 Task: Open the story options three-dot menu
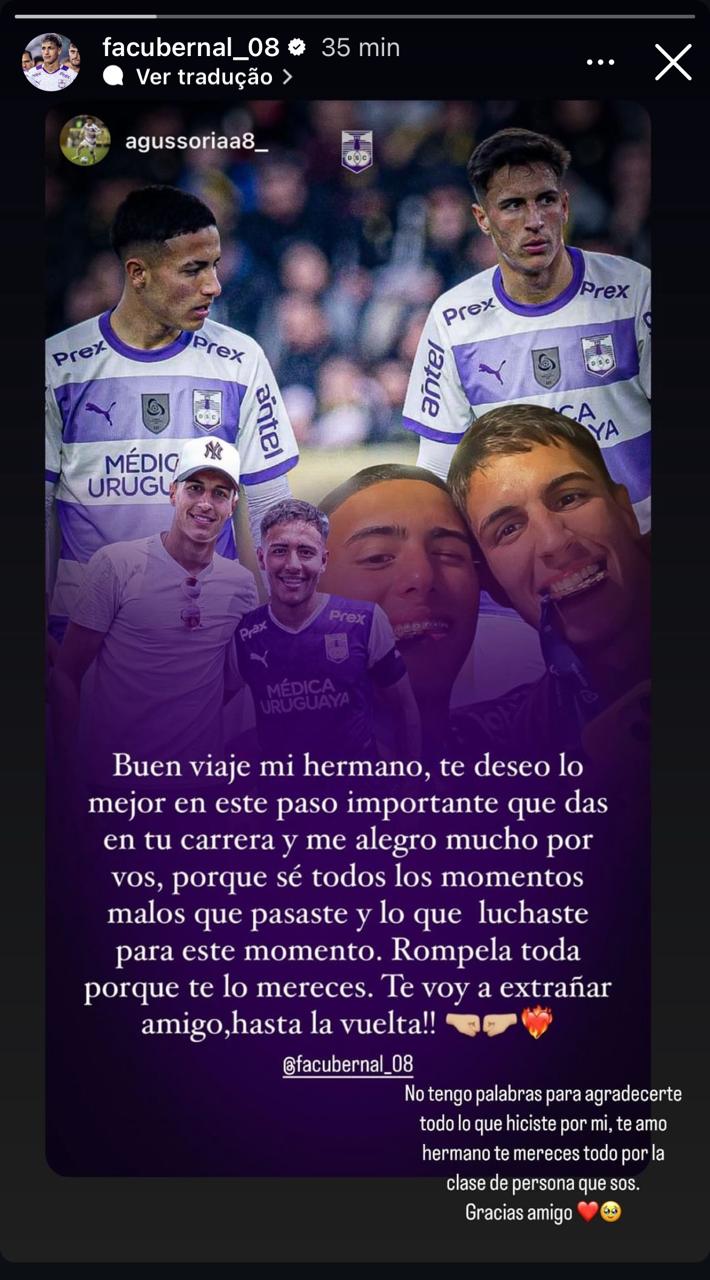(x=600, y=62)
